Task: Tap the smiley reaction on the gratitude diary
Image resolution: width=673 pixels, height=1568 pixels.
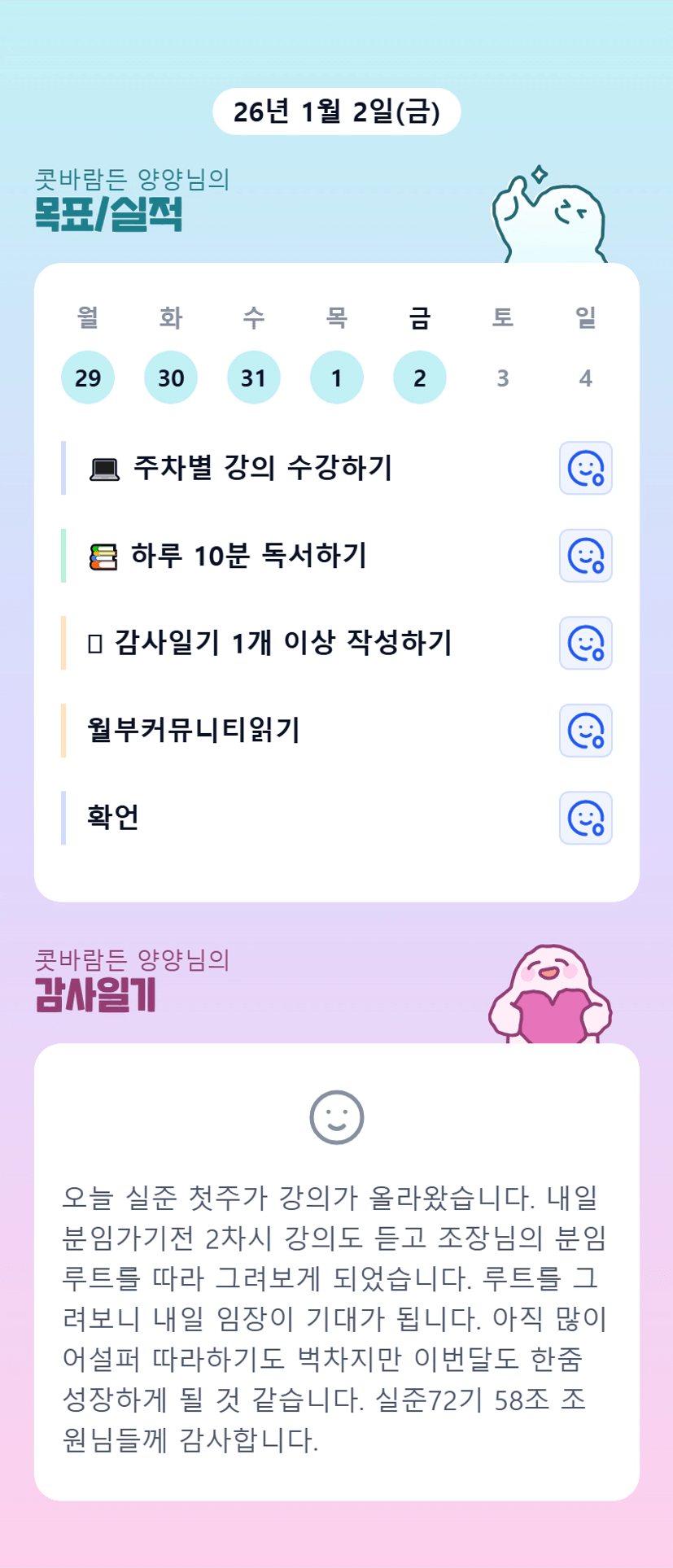Action: pos(337,1117)
